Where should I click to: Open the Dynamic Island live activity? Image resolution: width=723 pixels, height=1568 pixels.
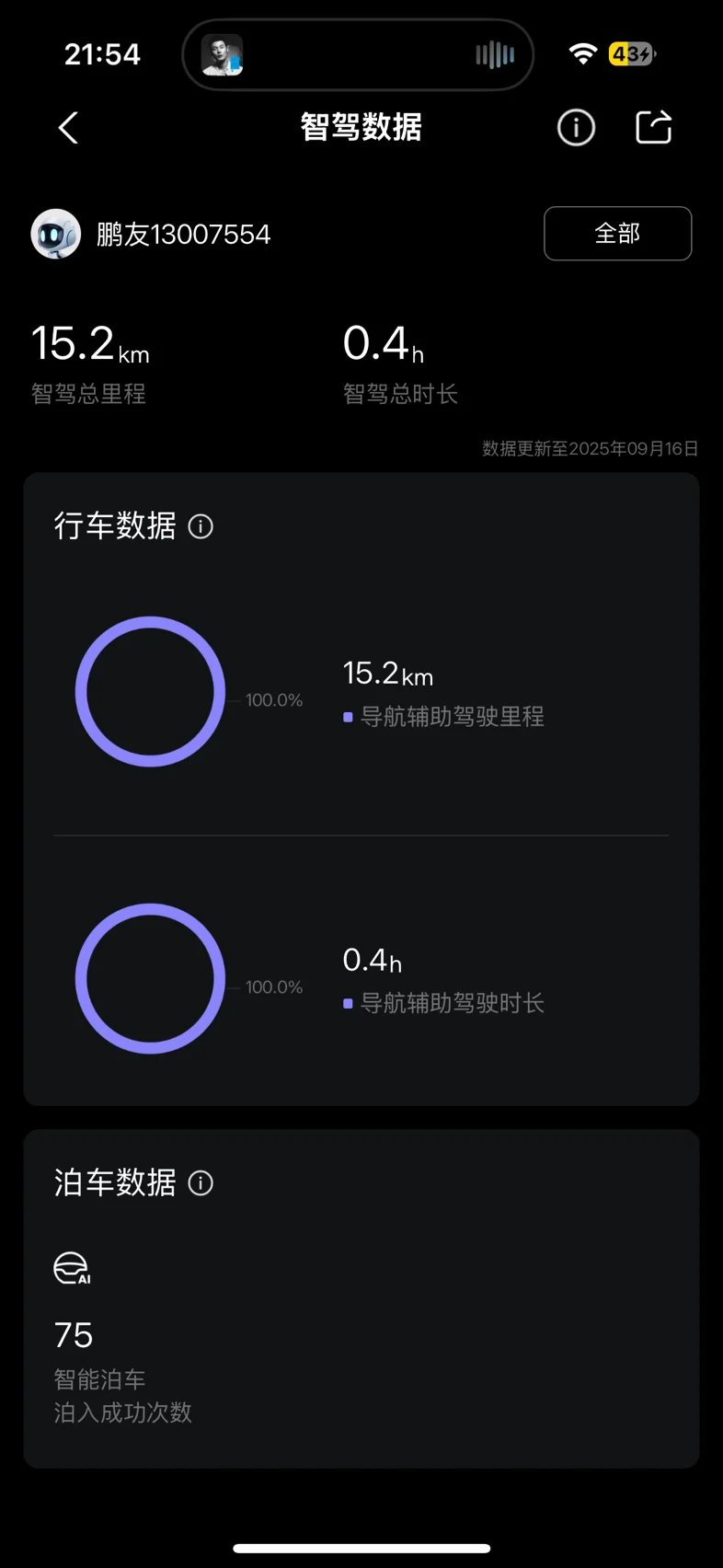pyautogui.click(x=358, y=55)
